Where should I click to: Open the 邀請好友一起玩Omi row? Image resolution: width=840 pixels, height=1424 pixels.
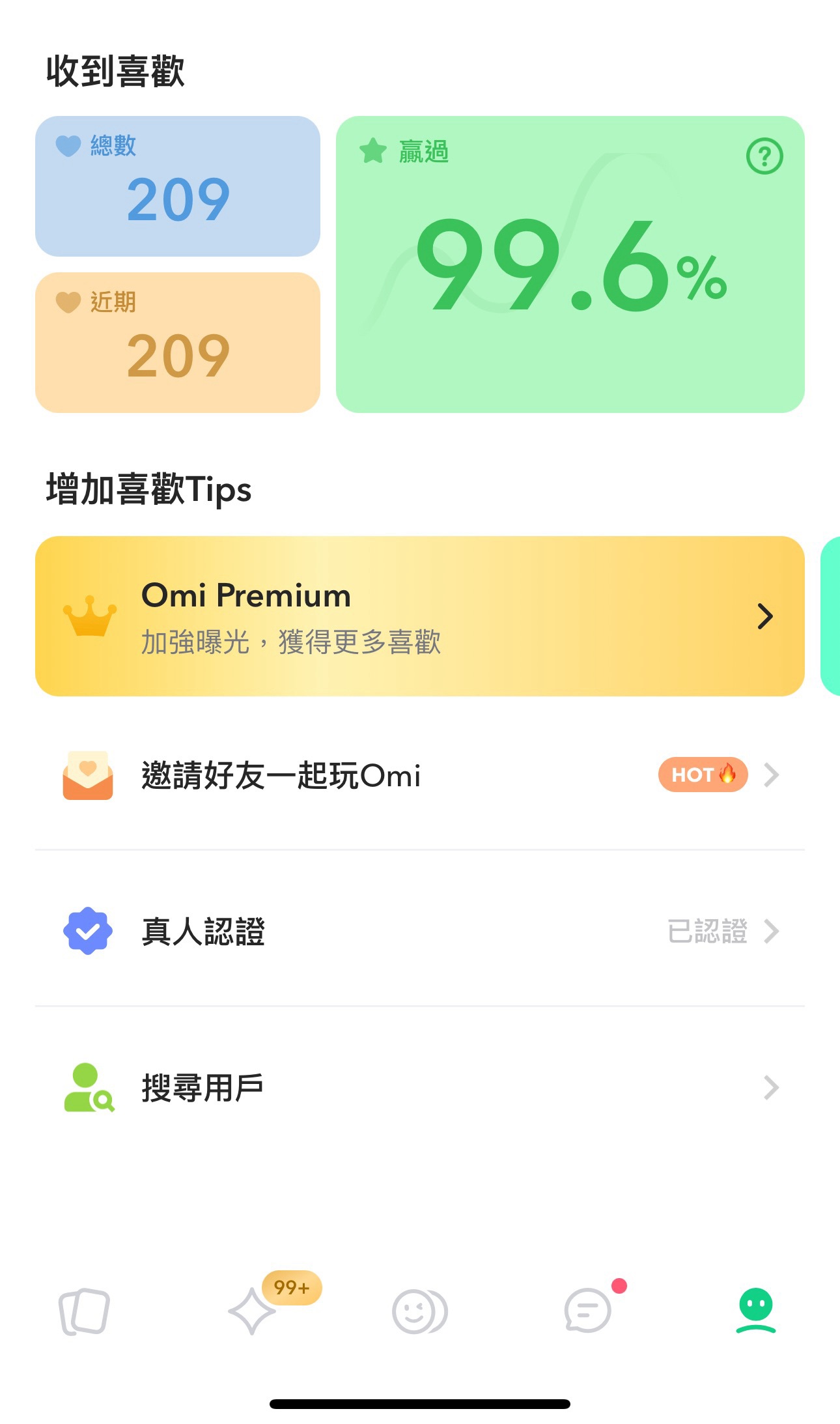[280, 775]
